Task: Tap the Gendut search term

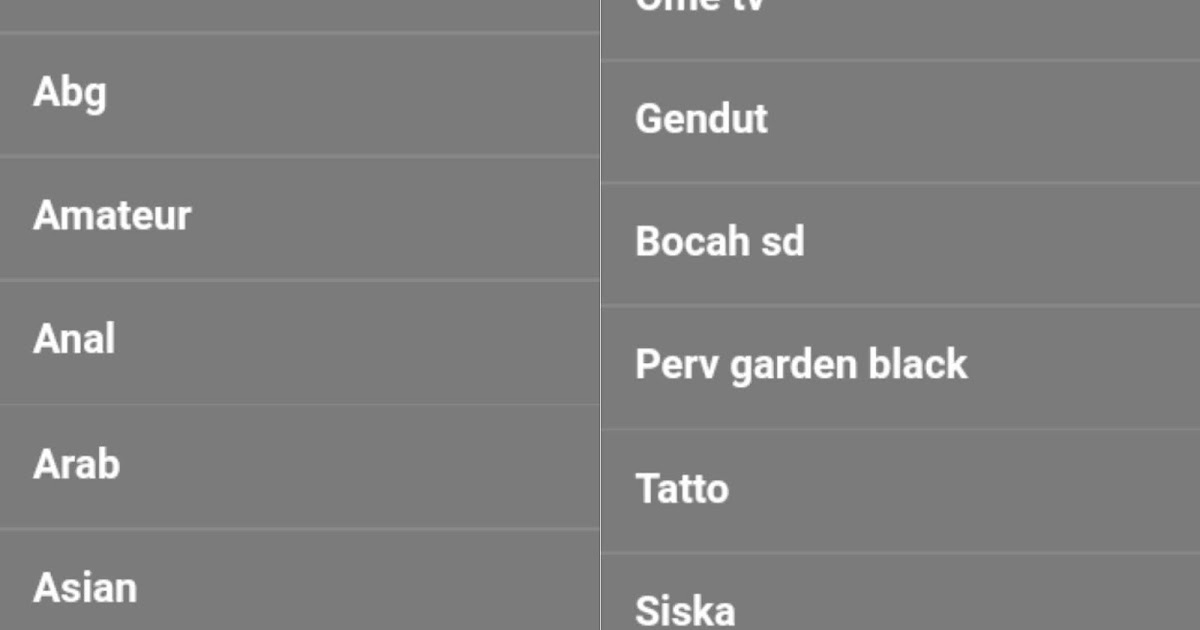Action: [x=701, y=119]
